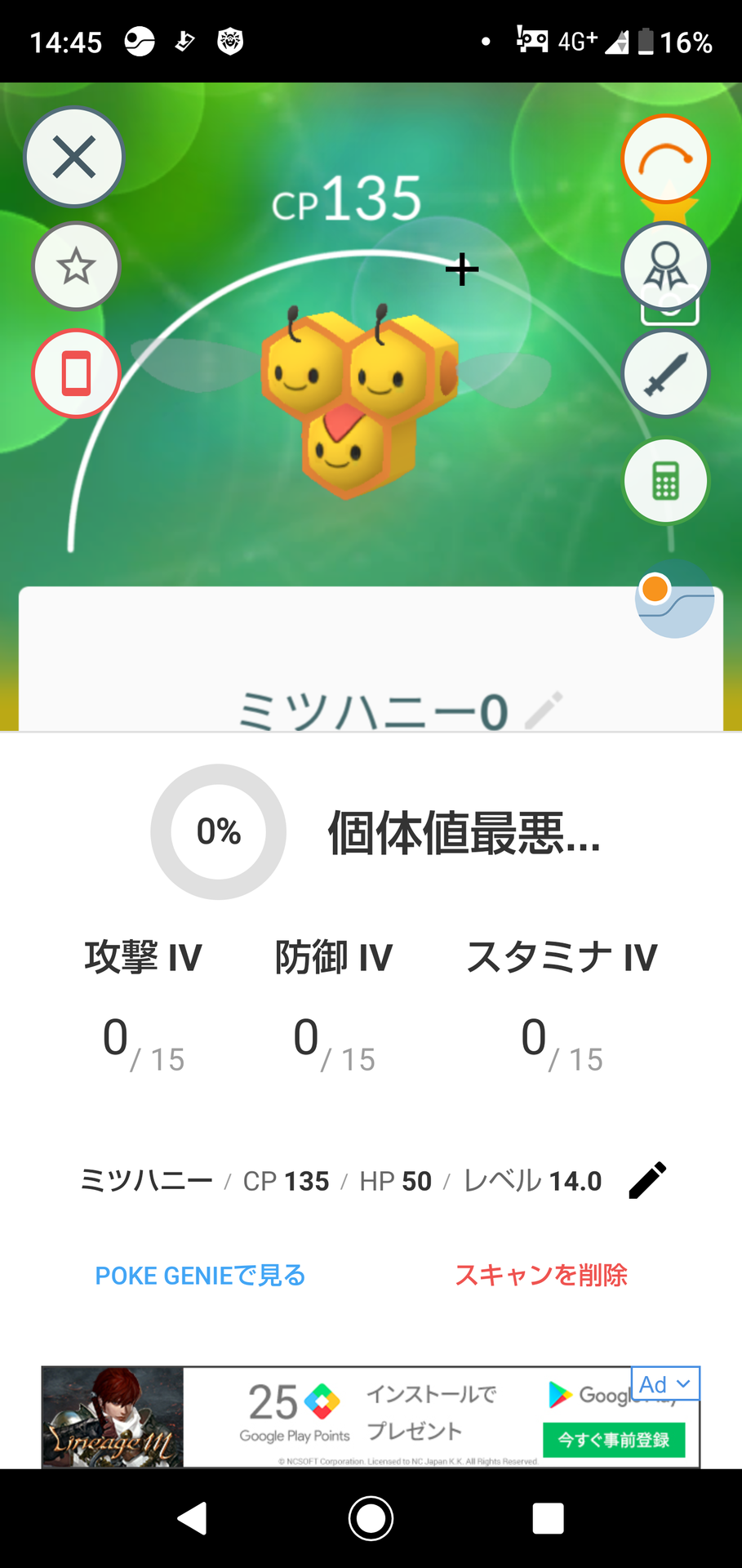742x1568 pixels.
Task: Mark this ミツハニー scan as favorite with the star
Action: (76, 266)
